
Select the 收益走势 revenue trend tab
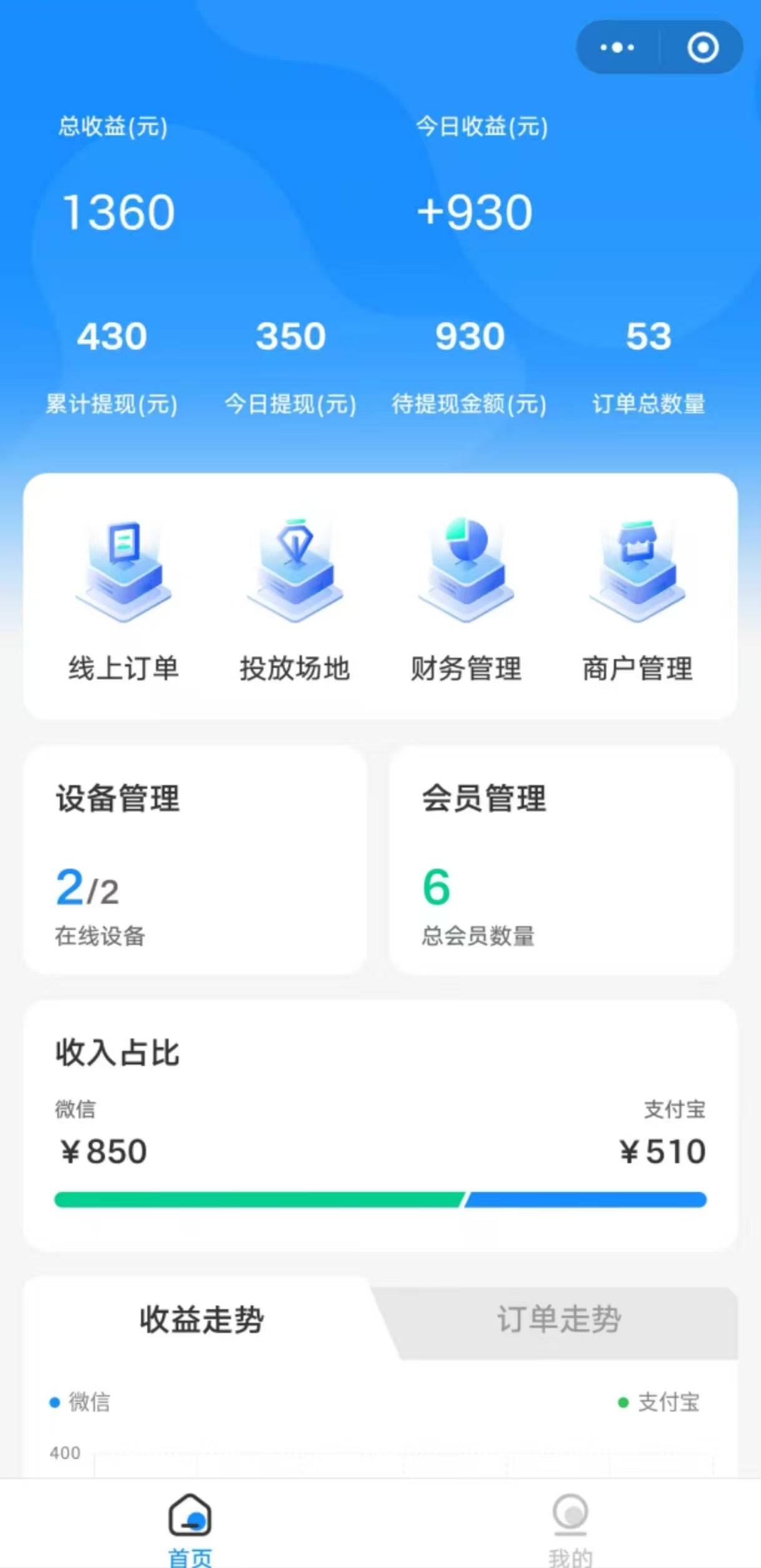coord(201,1319)
